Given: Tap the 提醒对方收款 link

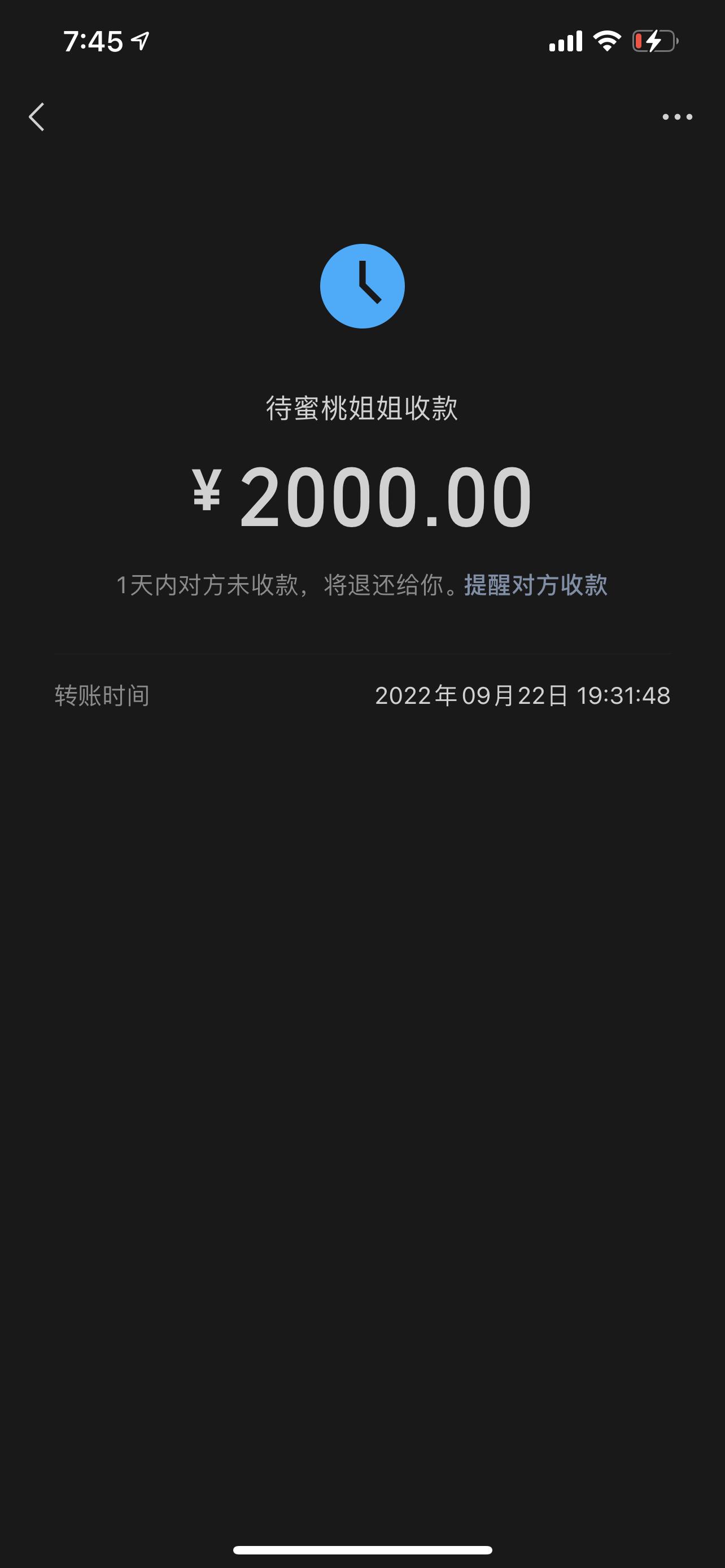Looking at the screenshot, I should click(535, 585).
